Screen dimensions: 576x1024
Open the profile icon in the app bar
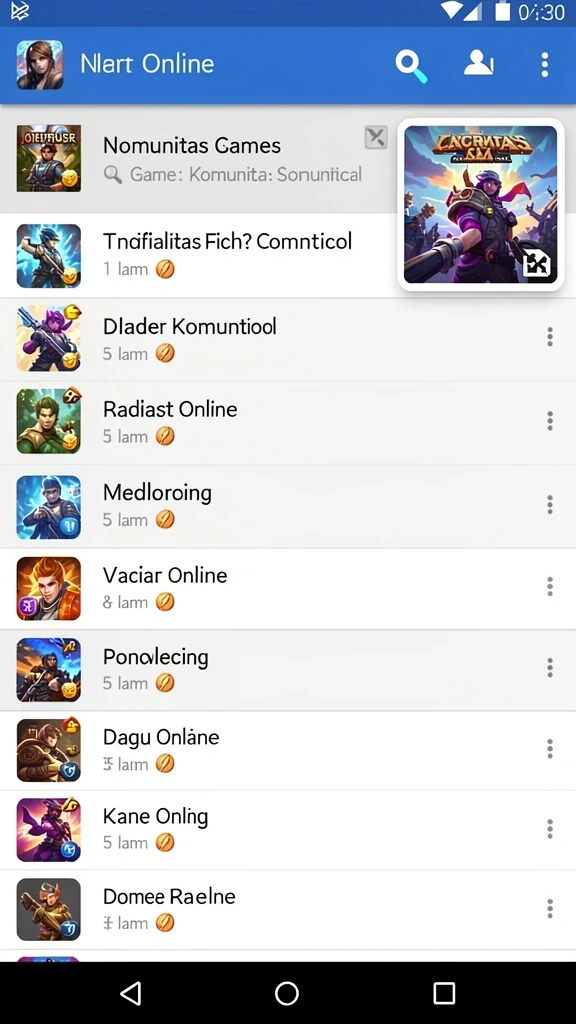pos(478,64)
